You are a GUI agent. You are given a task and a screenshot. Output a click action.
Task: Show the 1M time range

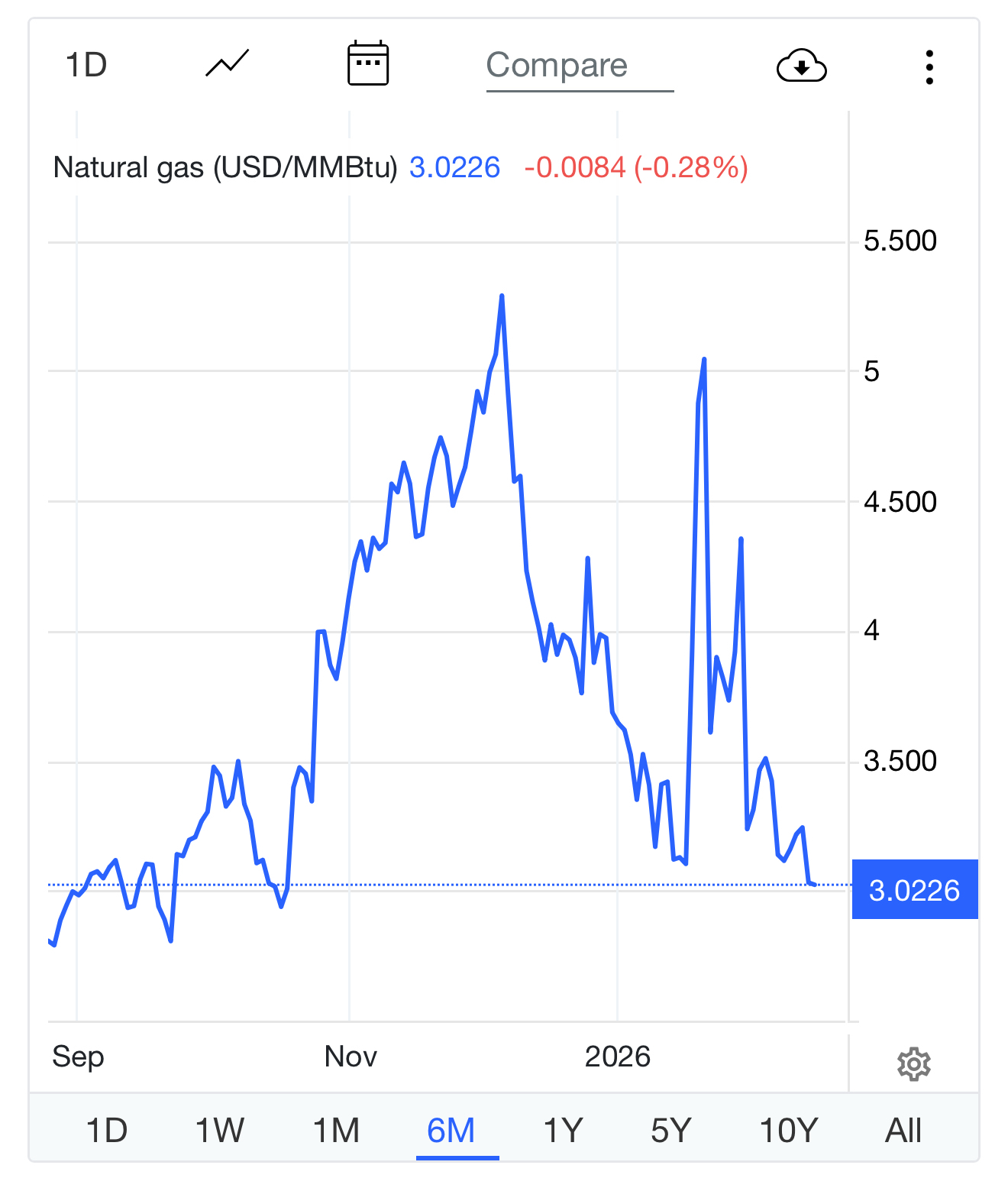[x=336, y=1131]
